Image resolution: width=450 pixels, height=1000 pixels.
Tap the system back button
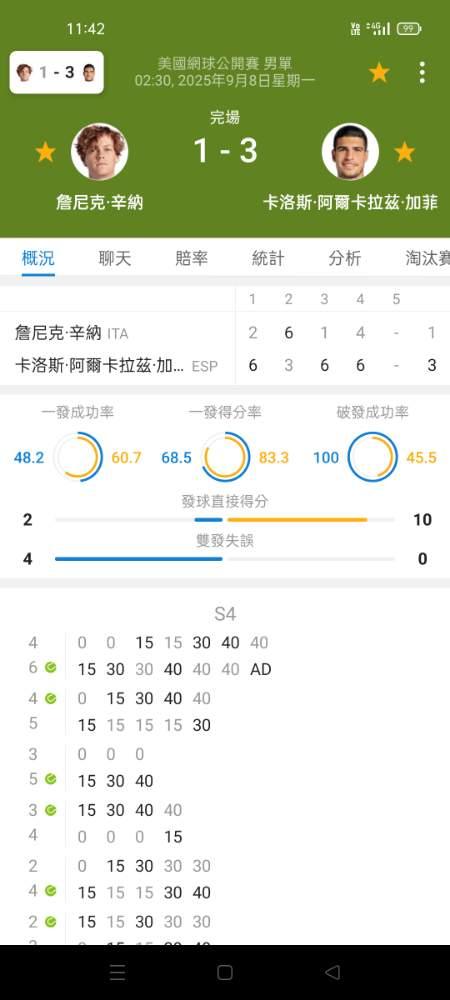332,972
